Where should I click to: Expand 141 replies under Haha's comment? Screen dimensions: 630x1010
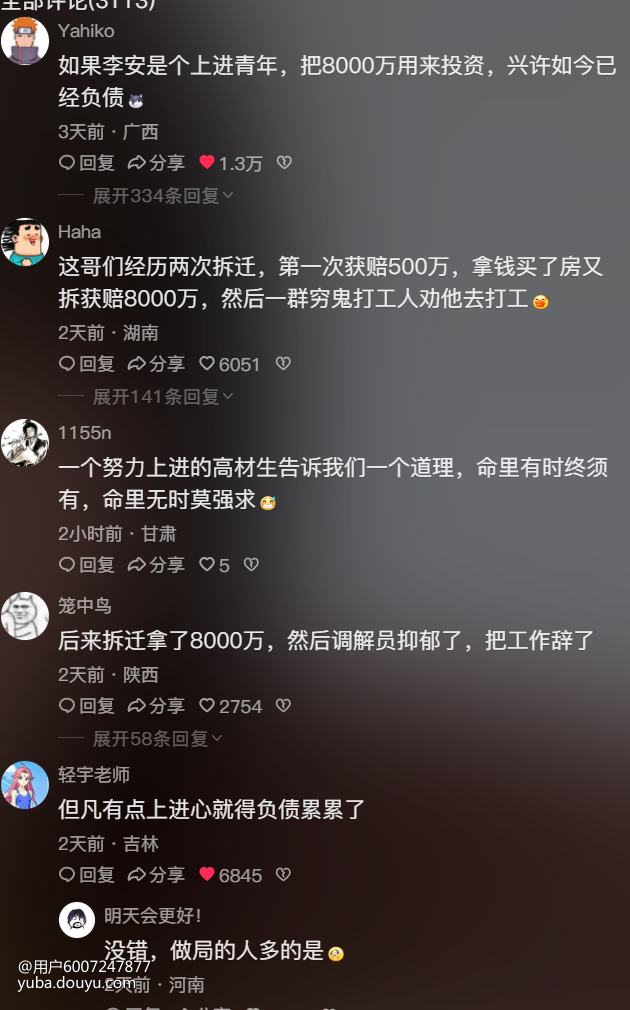(162, 397)
